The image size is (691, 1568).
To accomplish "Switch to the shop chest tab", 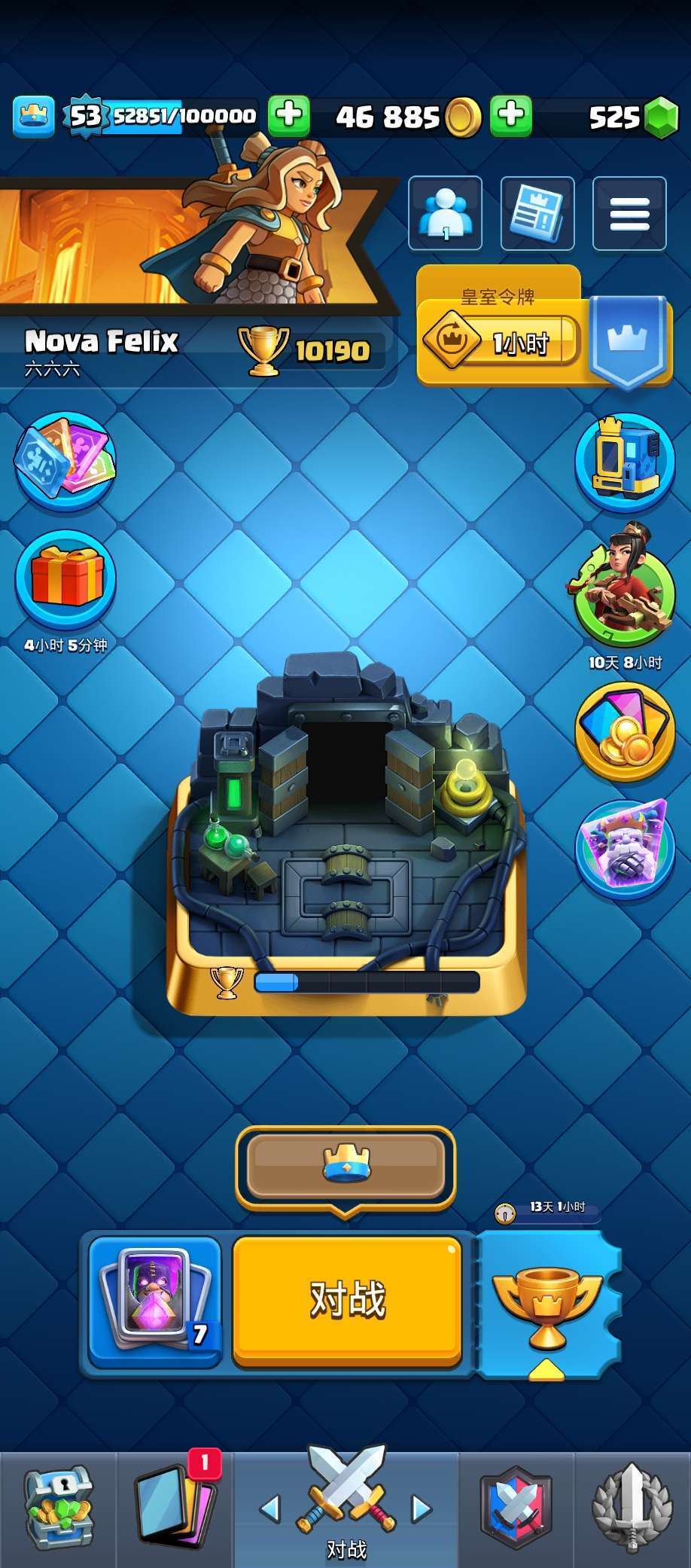I will (59, 1509).
